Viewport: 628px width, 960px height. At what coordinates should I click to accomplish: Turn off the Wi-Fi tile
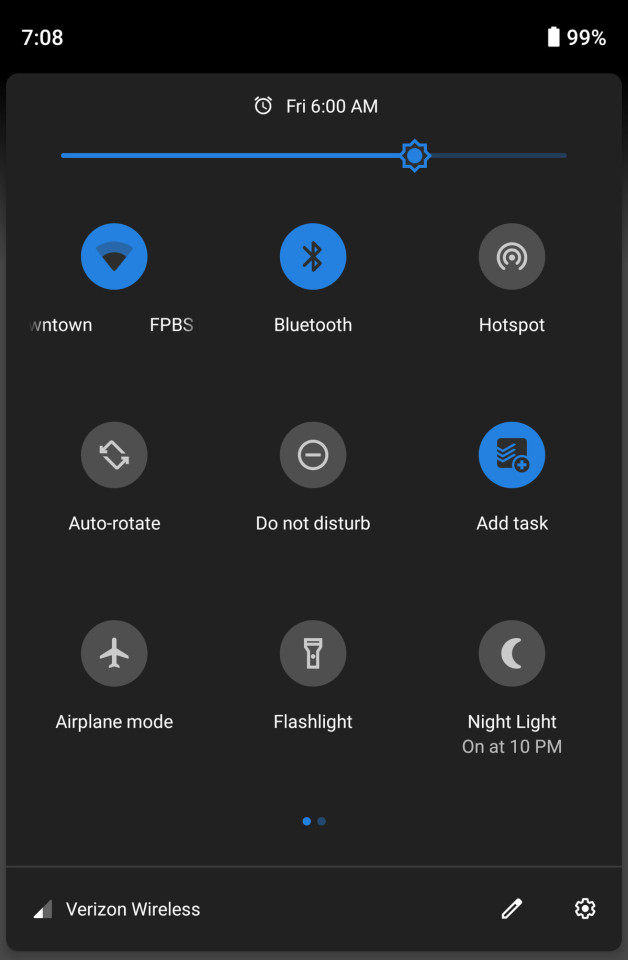[x=114, y=256]
